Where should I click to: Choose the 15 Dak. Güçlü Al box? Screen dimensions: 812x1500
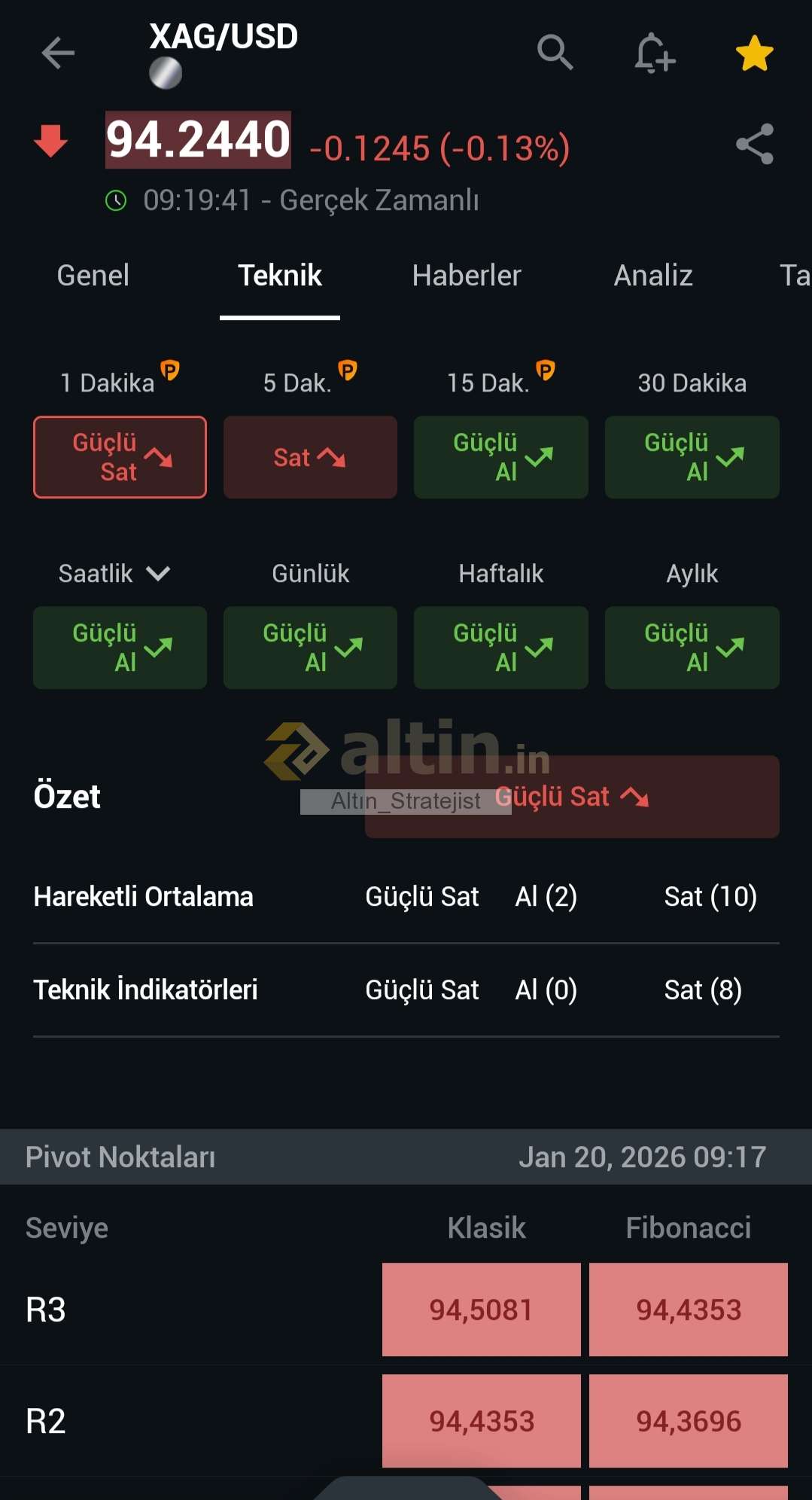click(500, 457)
